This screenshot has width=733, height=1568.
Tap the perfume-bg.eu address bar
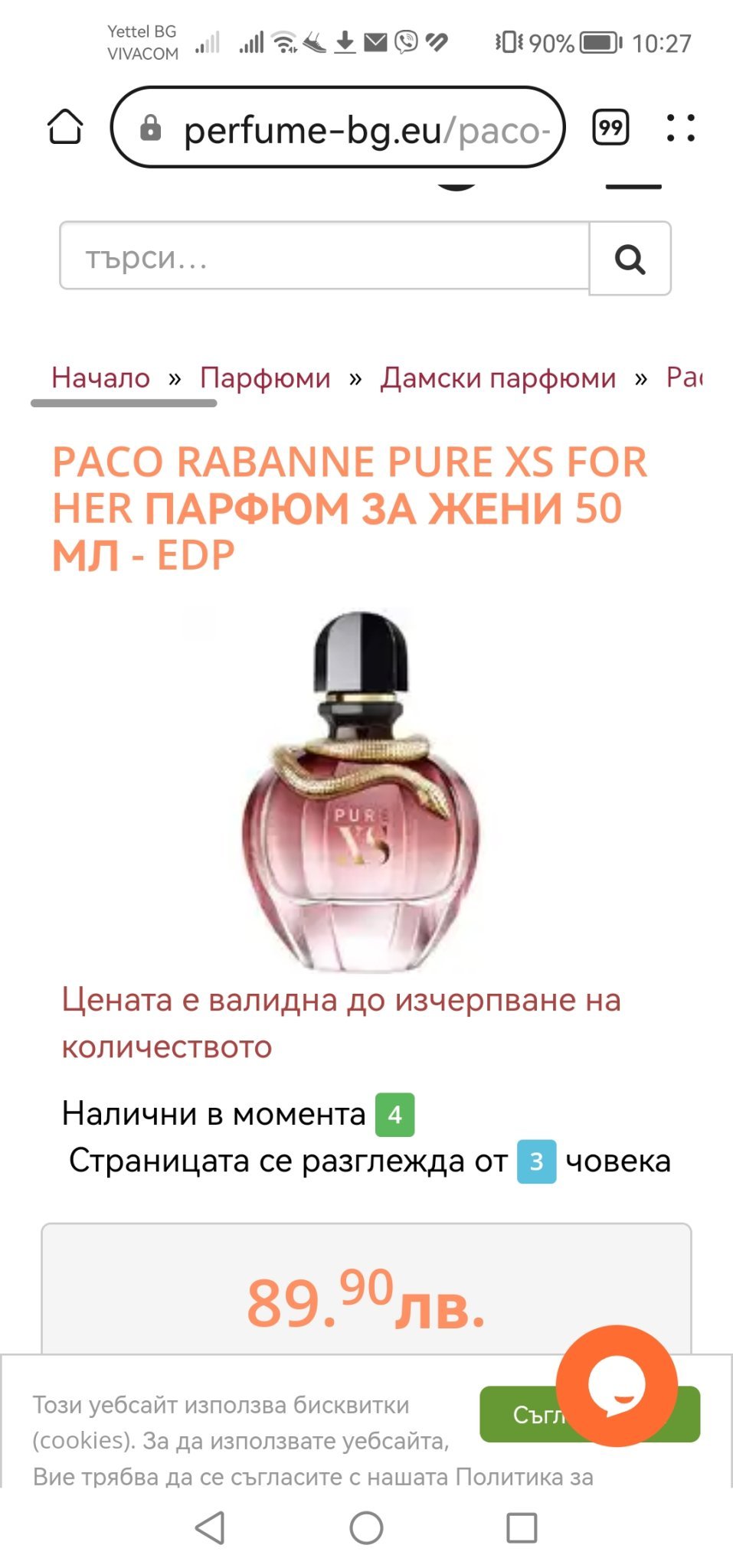[x=338, y=127]
